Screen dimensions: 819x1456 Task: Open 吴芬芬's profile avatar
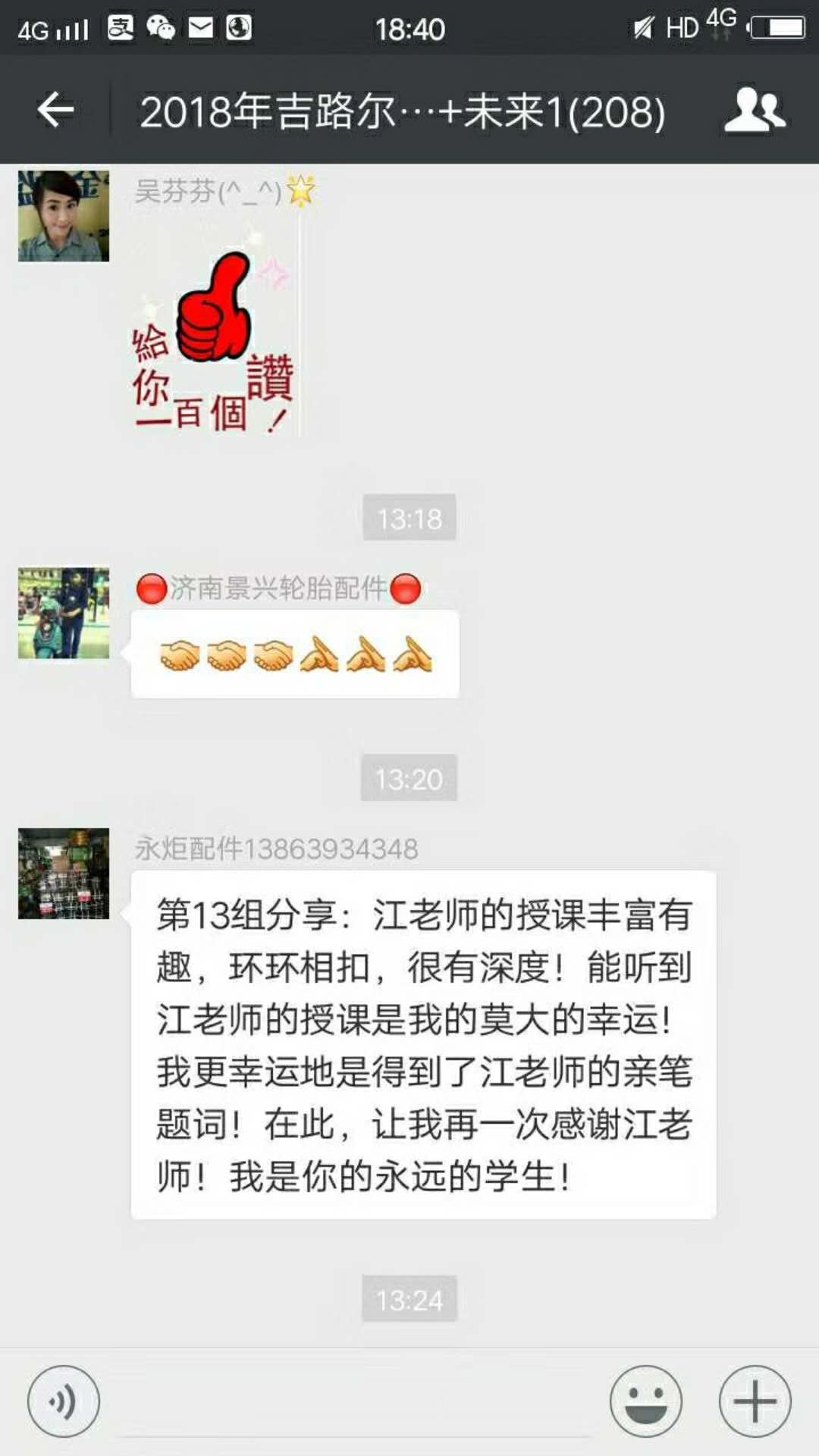point(64,216)
